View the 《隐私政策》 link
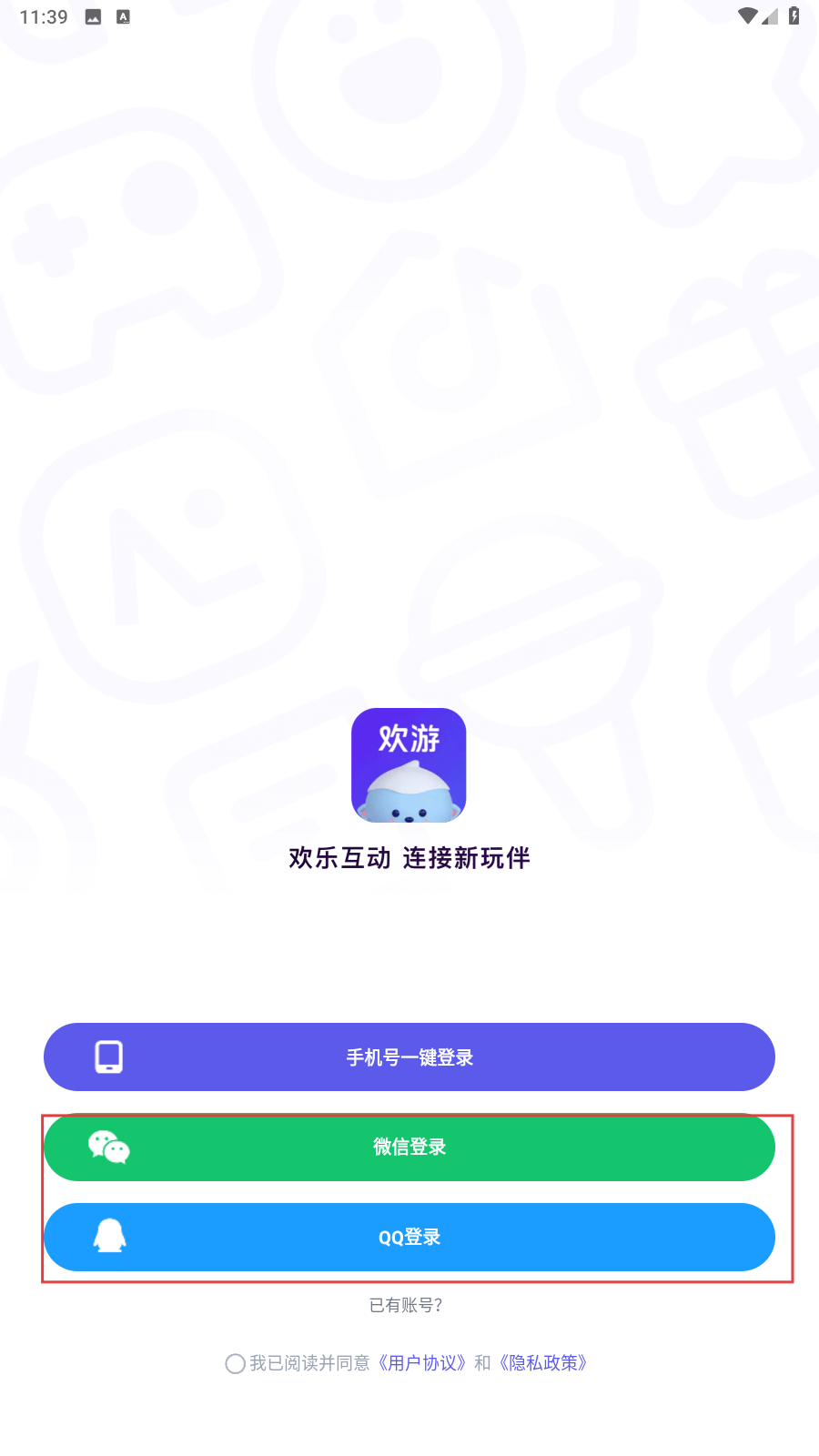819x1456 pixels. pyautogui.click(x=543, y=1363)
